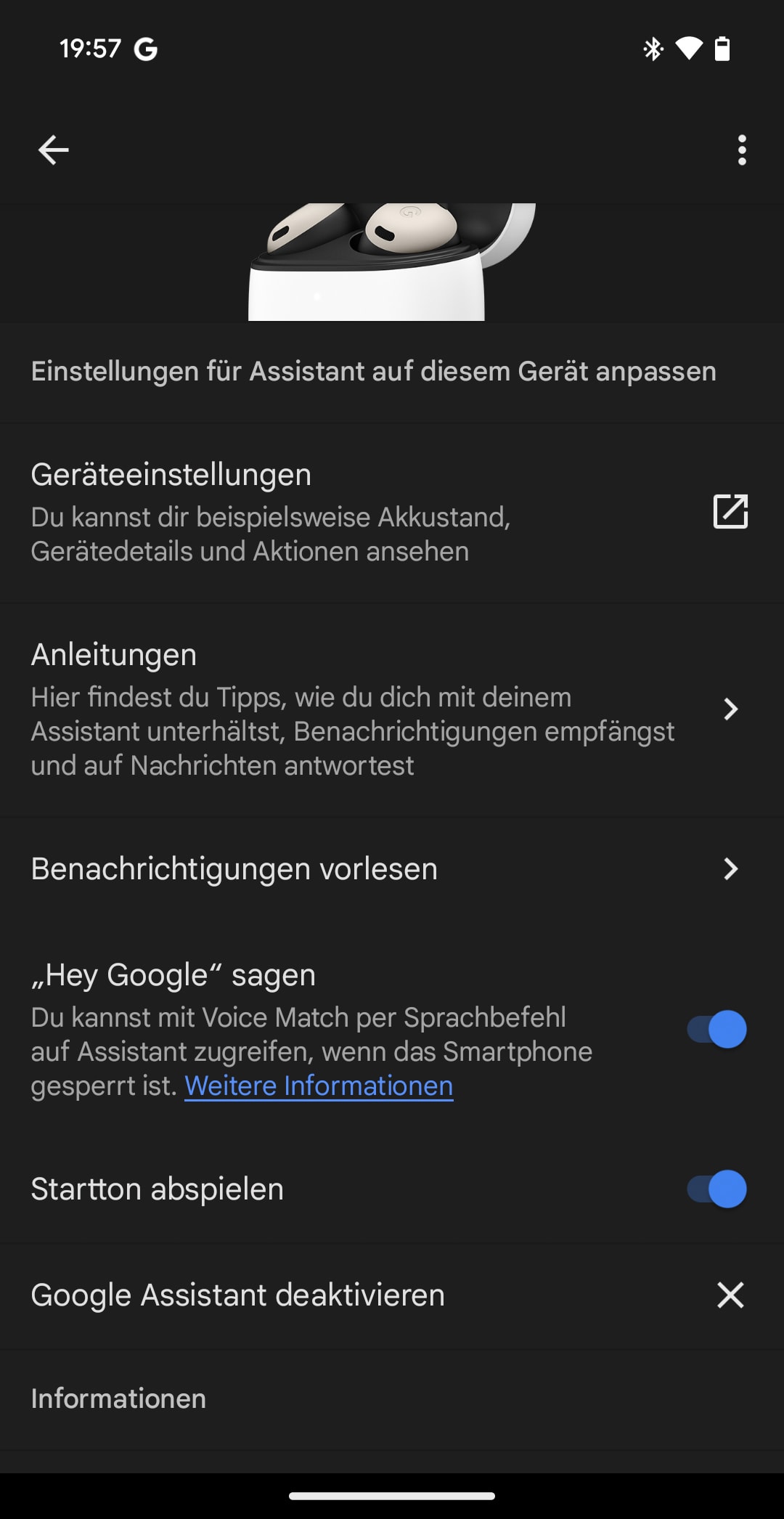Open Benachrichtigungen vorlesen settings
The height and width of the screenshot is (1519, 784).
pos(392,869)
